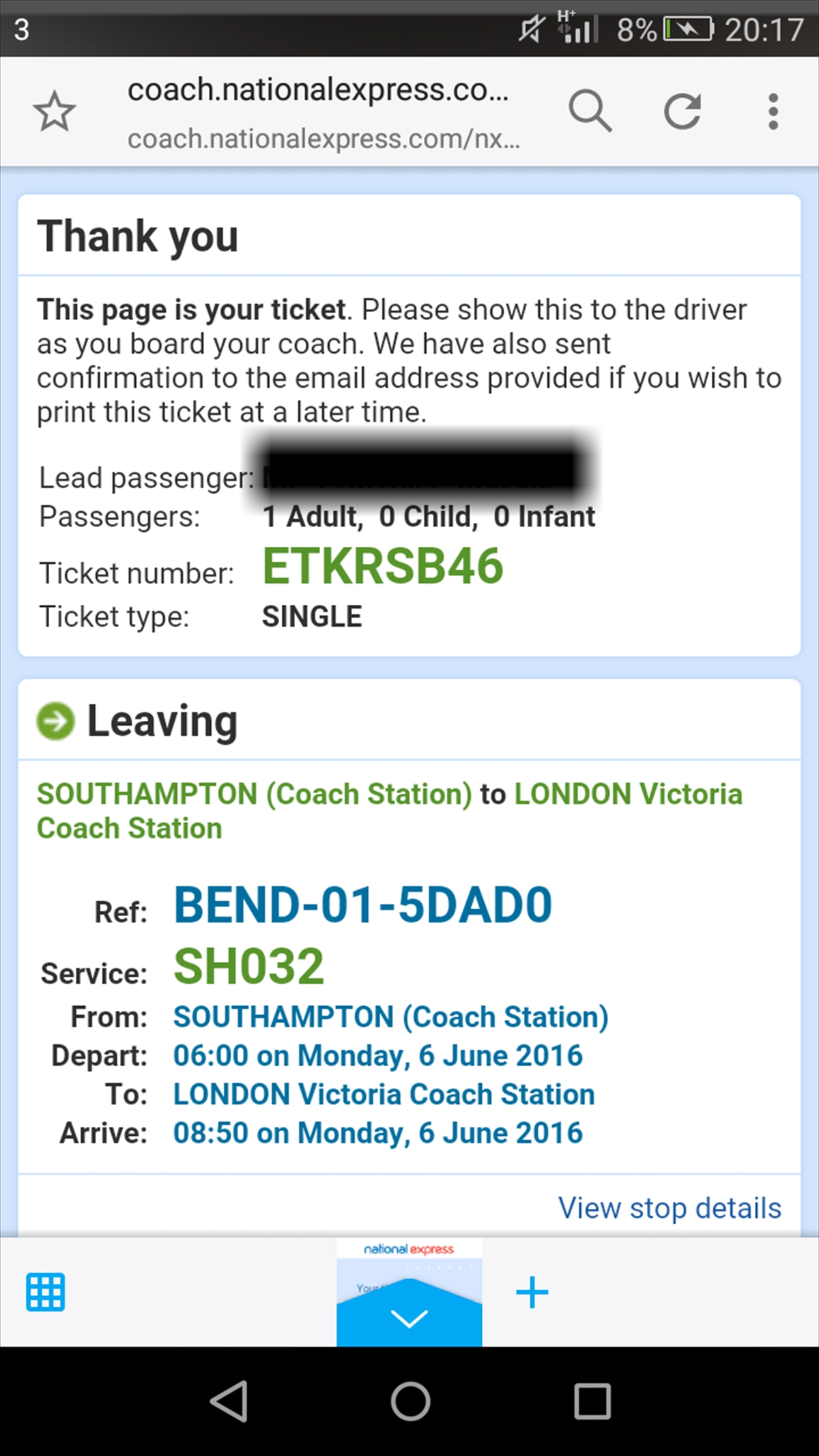Open the browser search icon
819x1456 pixels.
(x=590, y=110)
